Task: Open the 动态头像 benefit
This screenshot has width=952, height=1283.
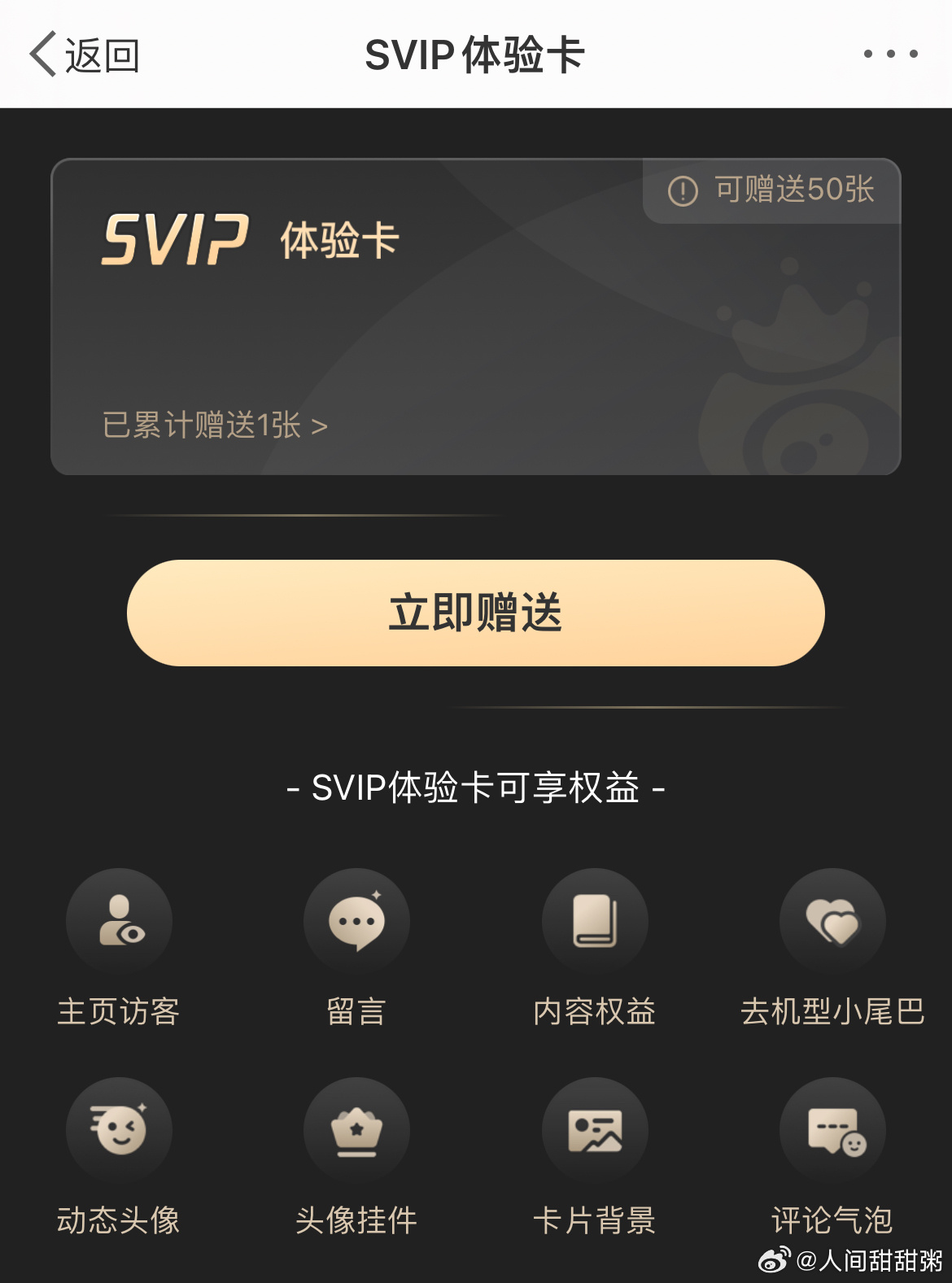Action: coord(119,1130)
